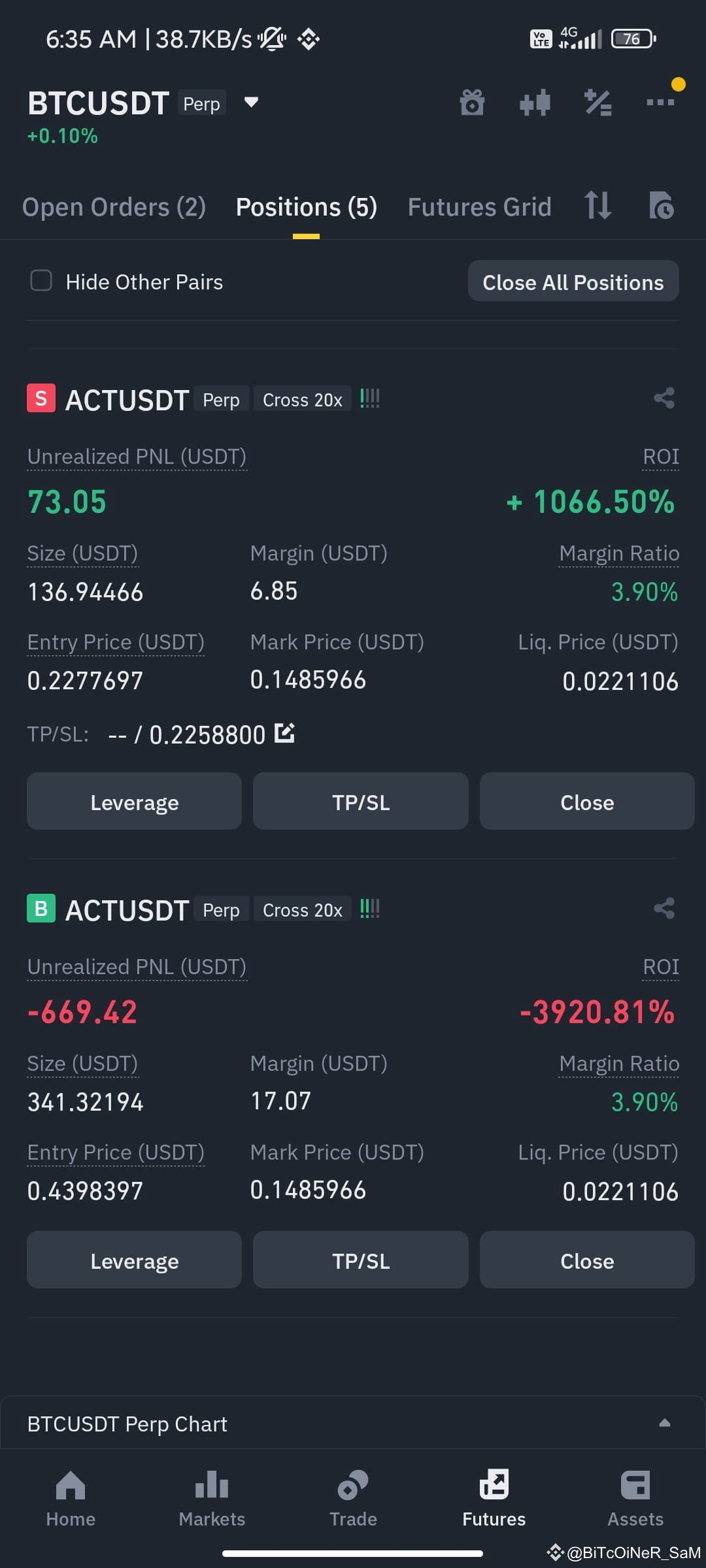Screen dimensions: 706x1568
Task: Tap Close All Positions
Action: coord(573,282)
